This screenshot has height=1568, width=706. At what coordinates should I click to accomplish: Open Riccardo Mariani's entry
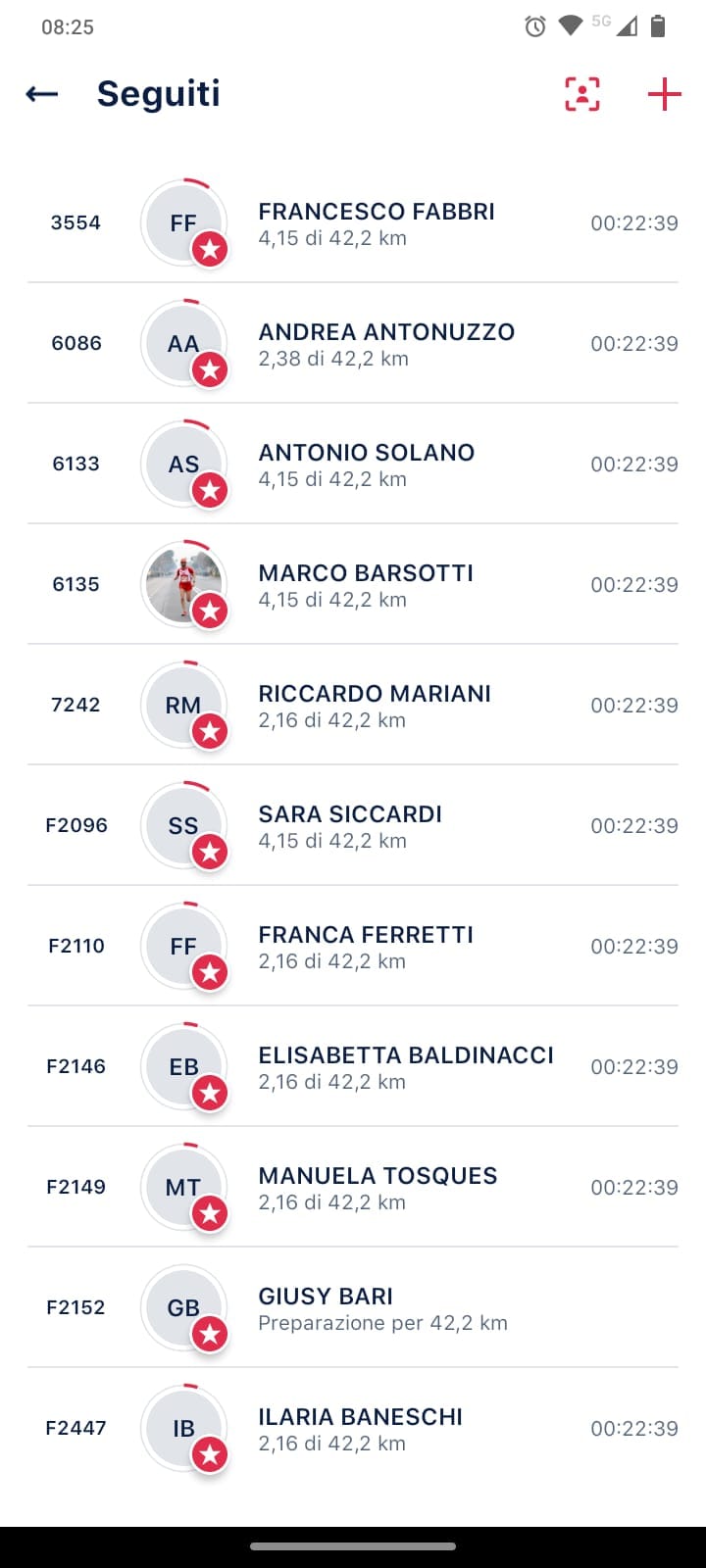click(x=353, y=705)
